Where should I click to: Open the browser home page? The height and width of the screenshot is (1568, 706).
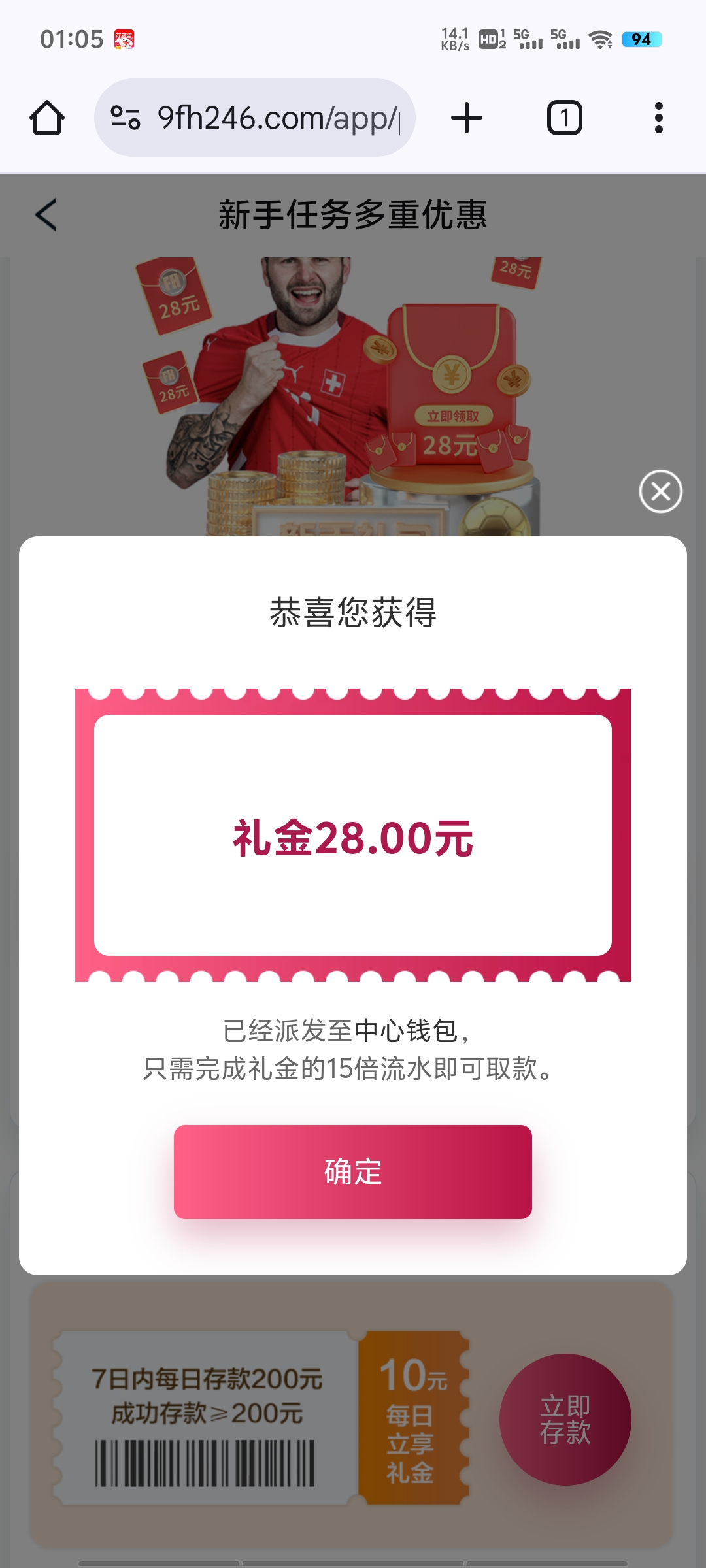[x=47, y=118]
